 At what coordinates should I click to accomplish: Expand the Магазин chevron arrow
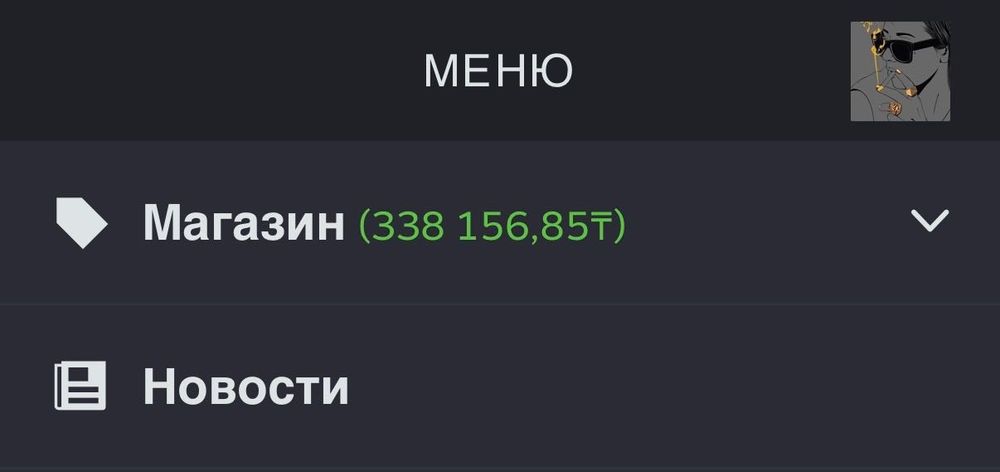(929, 221)
